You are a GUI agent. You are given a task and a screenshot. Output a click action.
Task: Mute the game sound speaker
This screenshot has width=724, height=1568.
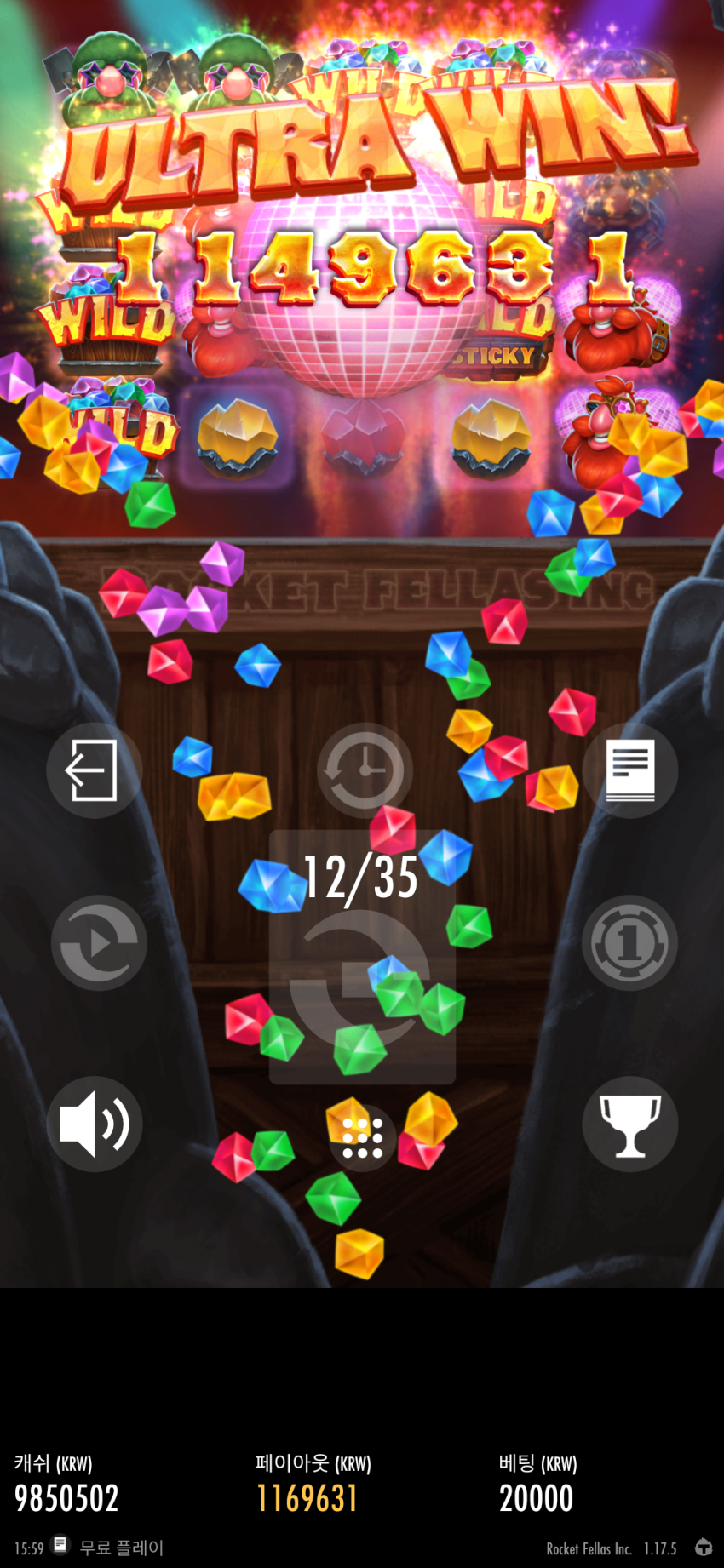[94, 1124]
